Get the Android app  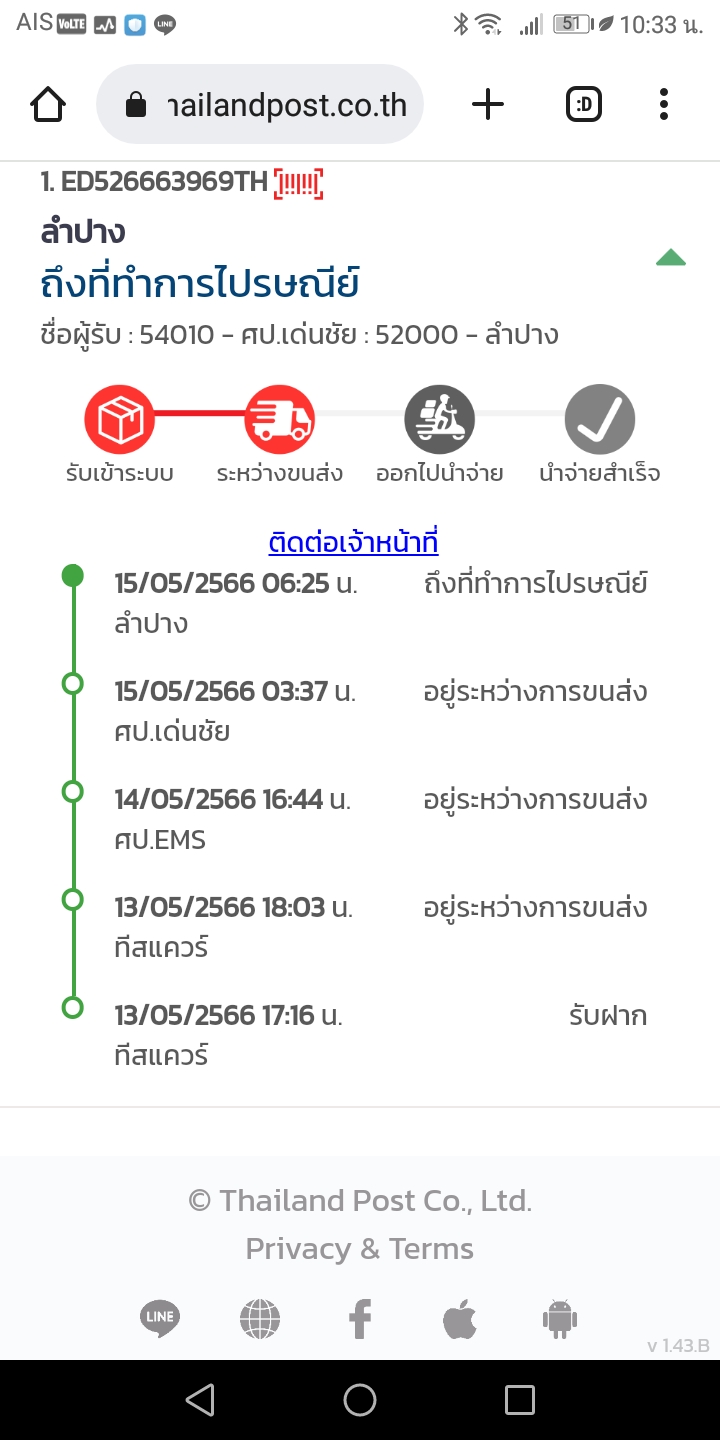(x=560, y=1319)
